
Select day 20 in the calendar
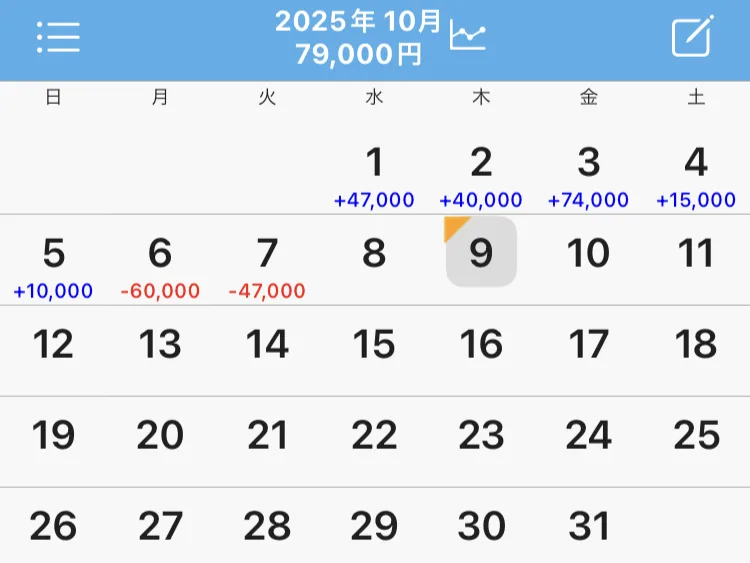160,436
